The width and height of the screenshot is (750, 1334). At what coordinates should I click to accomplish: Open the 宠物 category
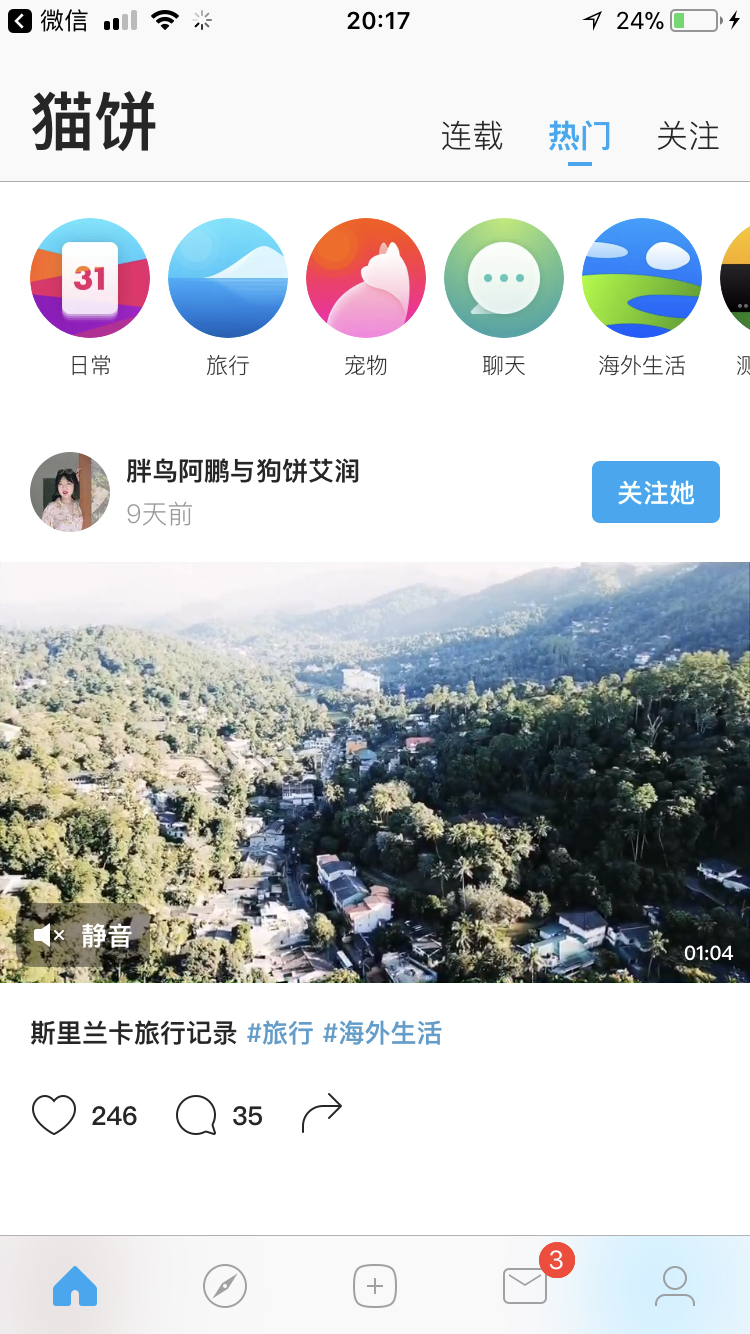[x=366, y=278]
